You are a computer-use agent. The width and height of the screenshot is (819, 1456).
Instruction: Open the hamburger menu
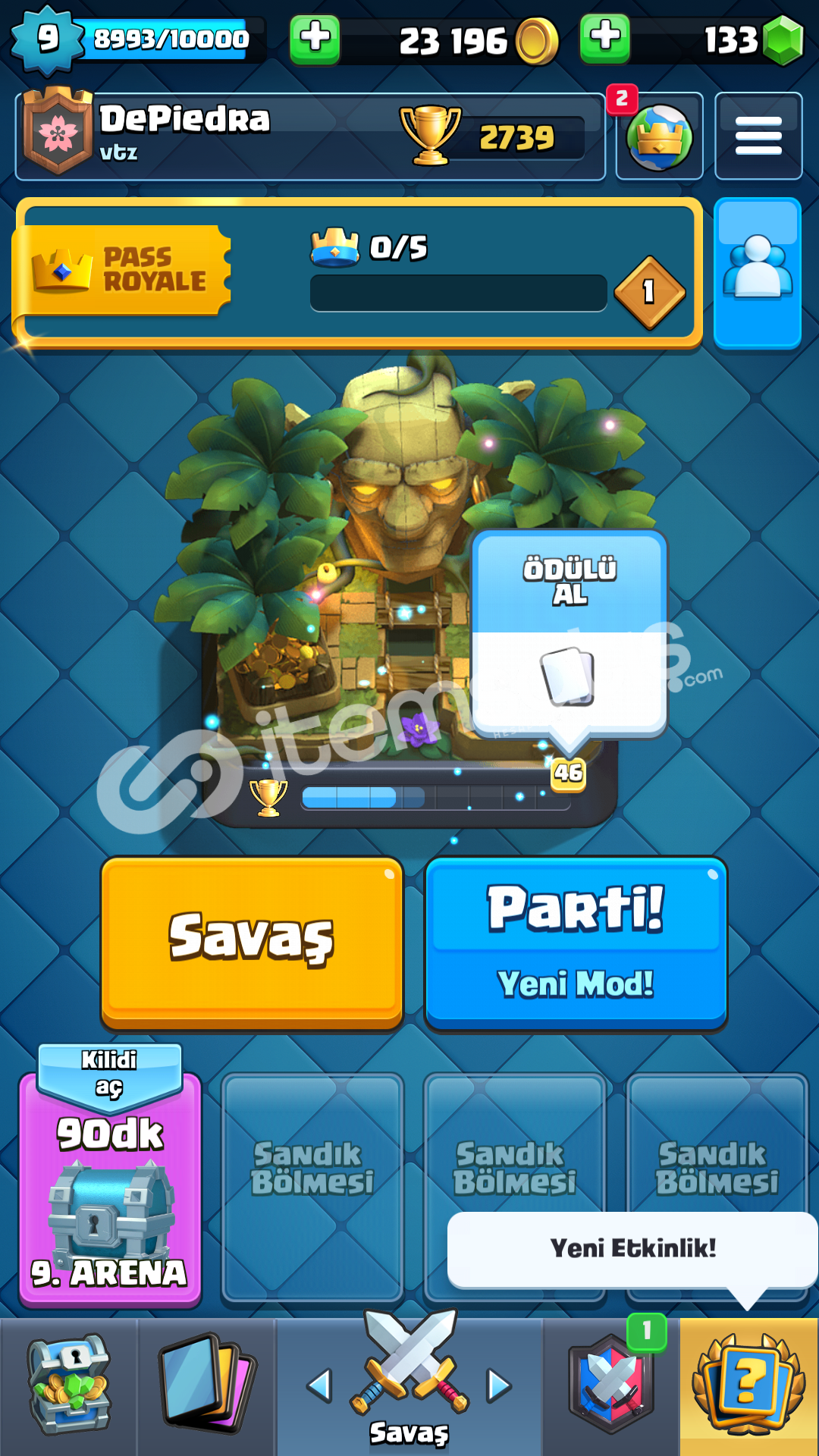click(x=758, y=136)
